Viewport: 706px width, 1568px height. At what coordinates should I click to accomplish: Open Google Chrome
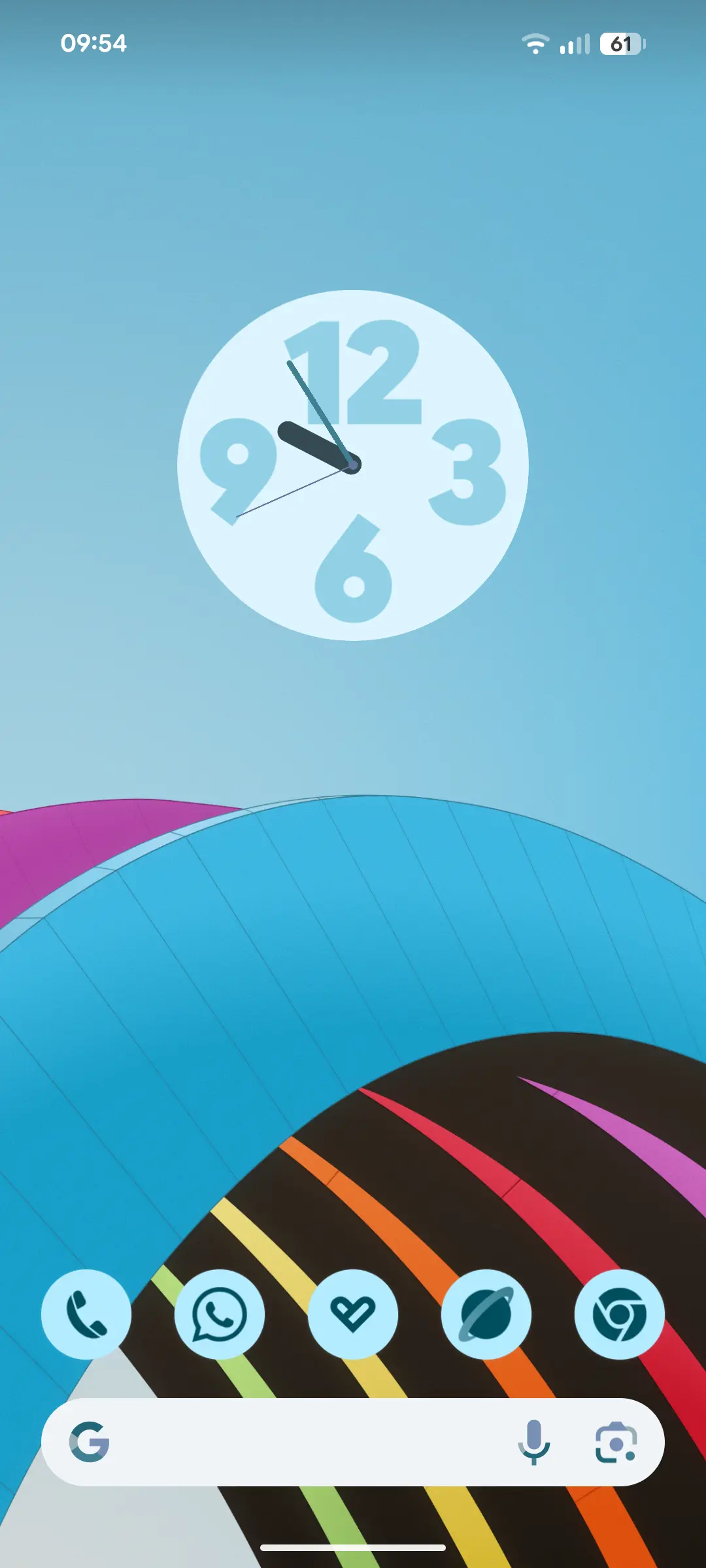[x=620, y=1314]
